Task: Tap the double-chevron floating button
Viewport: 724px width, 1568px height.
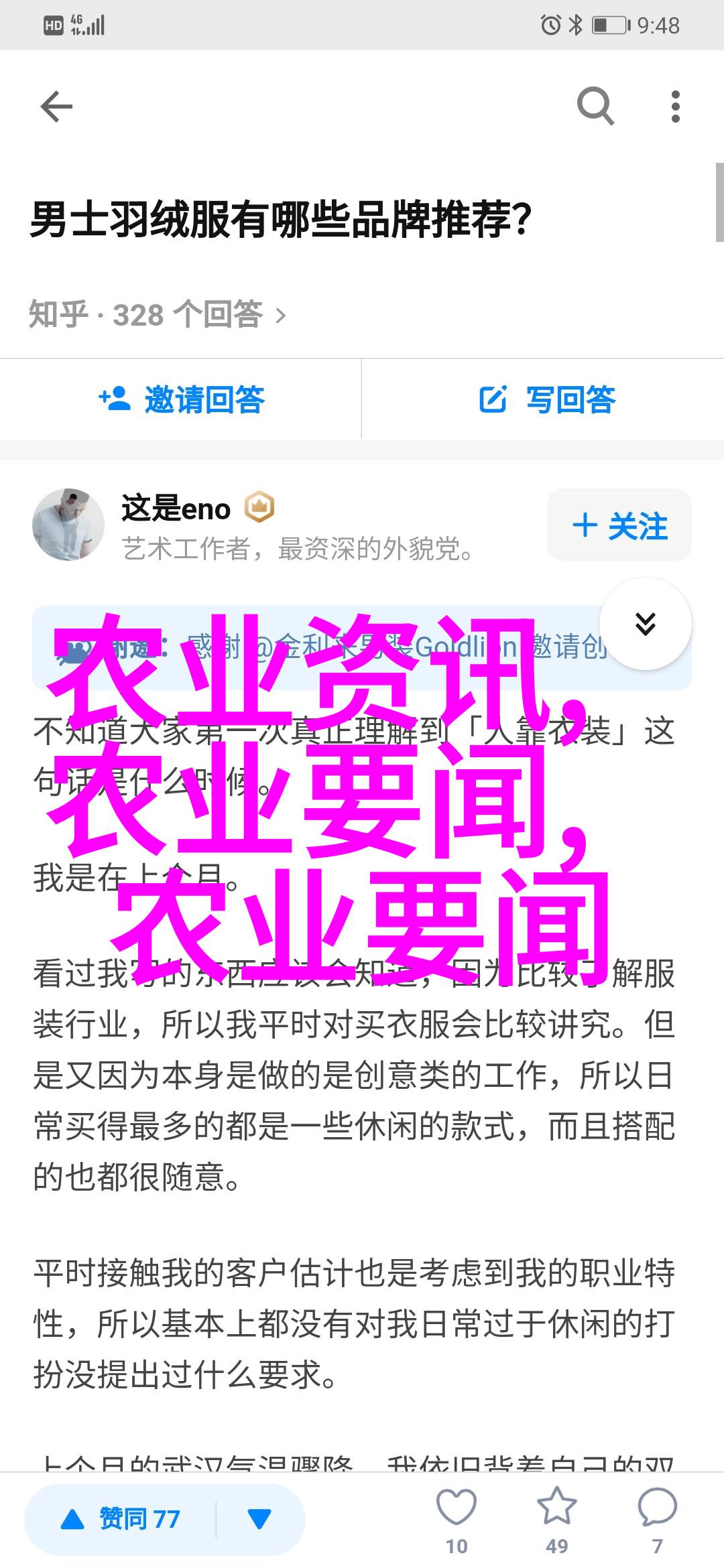Action: pyautogui.click(x=645, y=624)
